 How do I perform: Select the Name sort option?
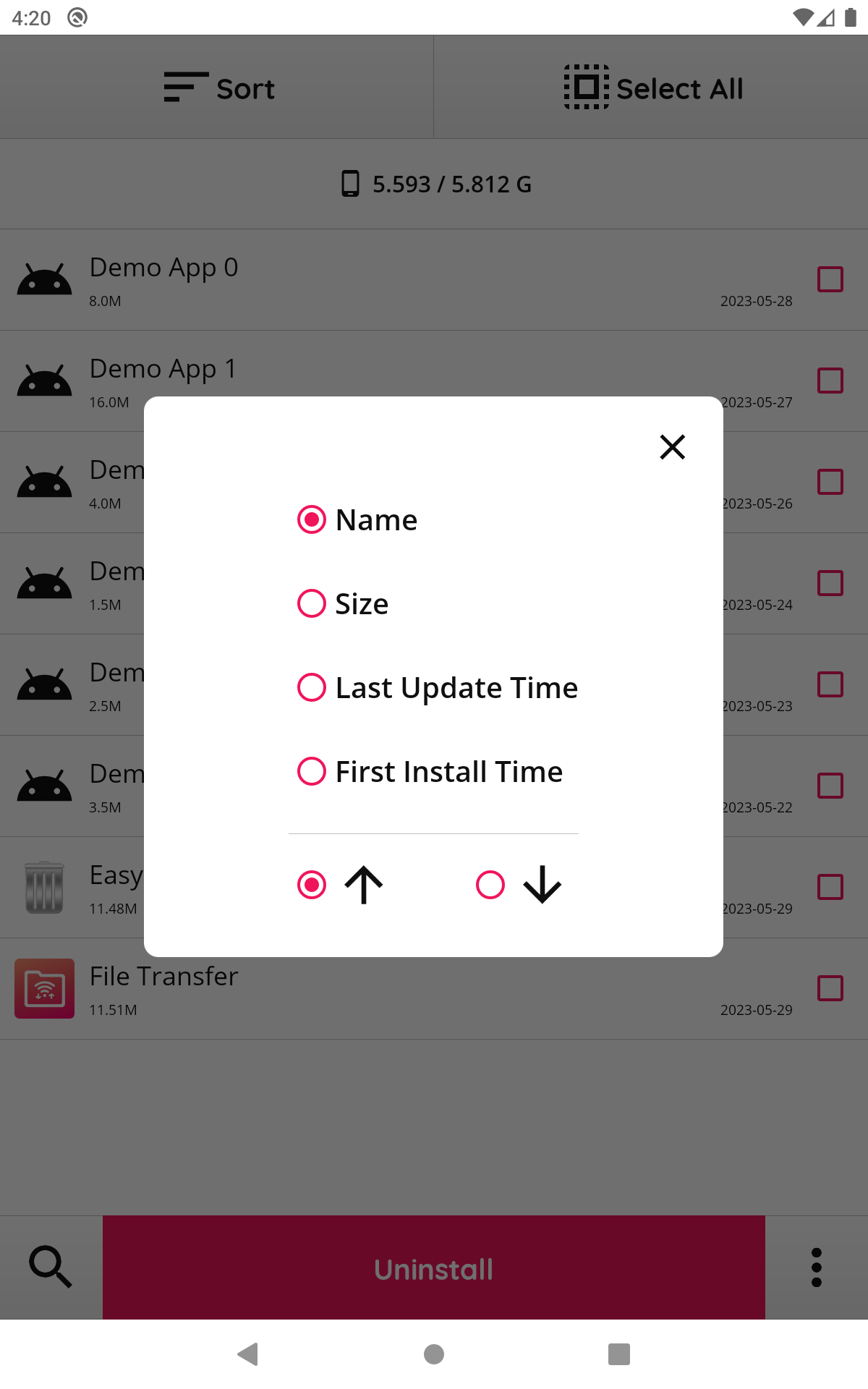pos(358,519)
